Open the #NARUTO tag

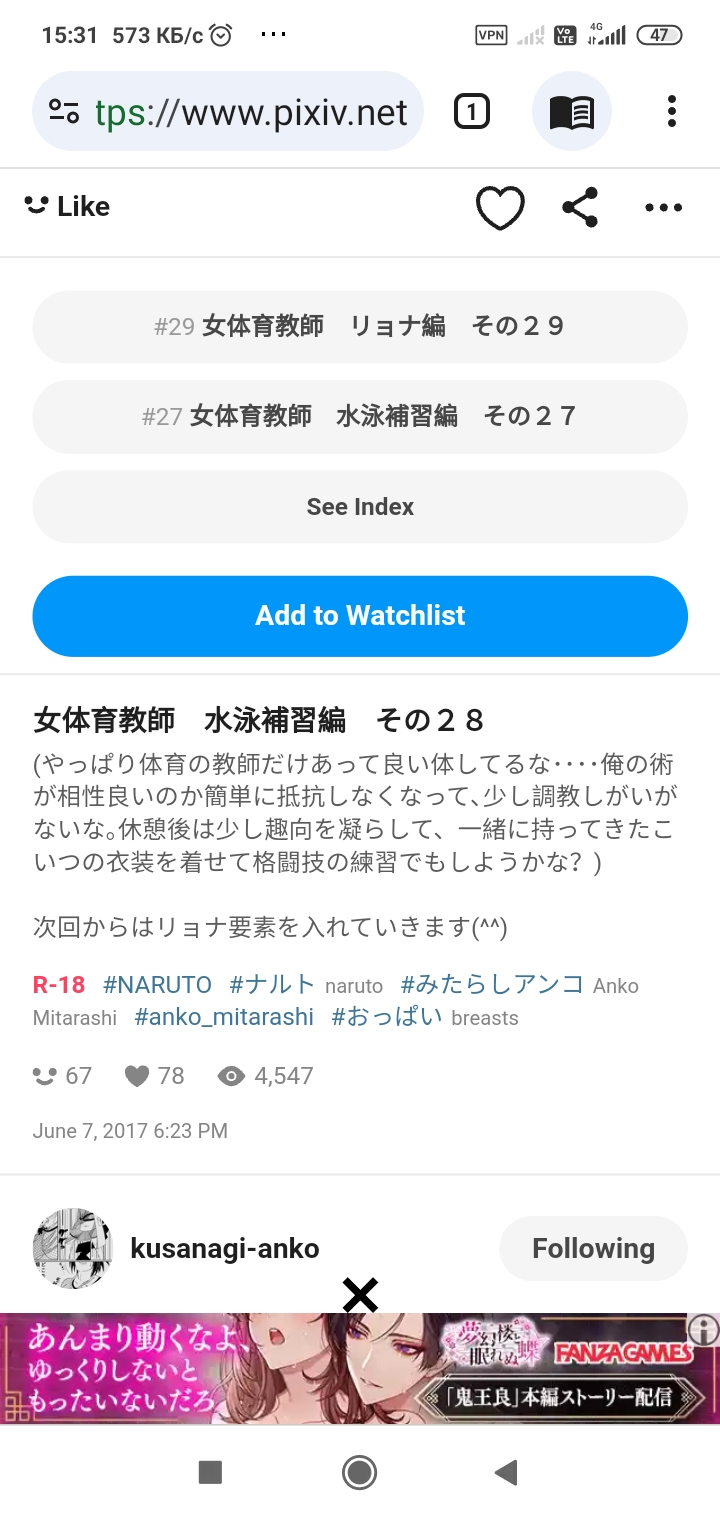157,985
